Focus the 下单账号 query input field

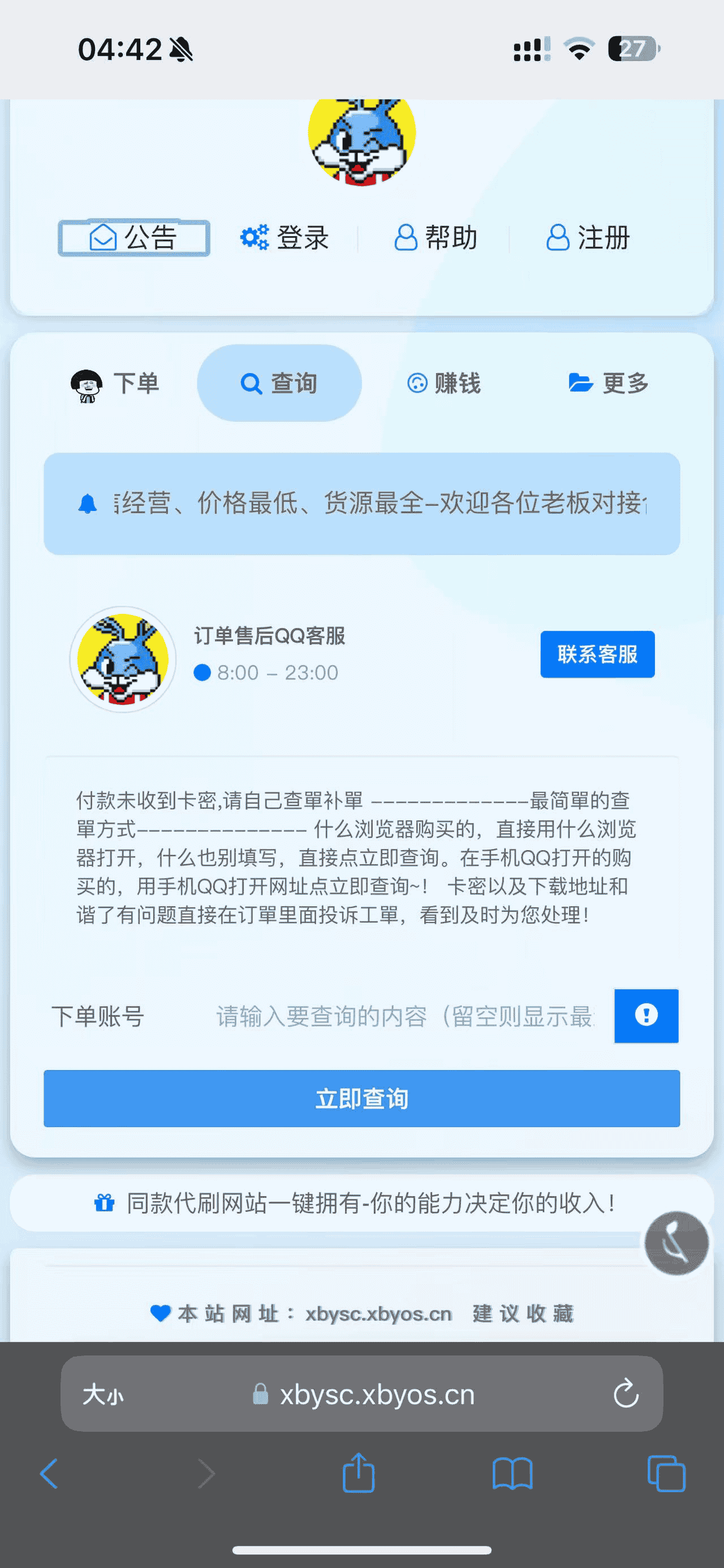point(405,1016)
